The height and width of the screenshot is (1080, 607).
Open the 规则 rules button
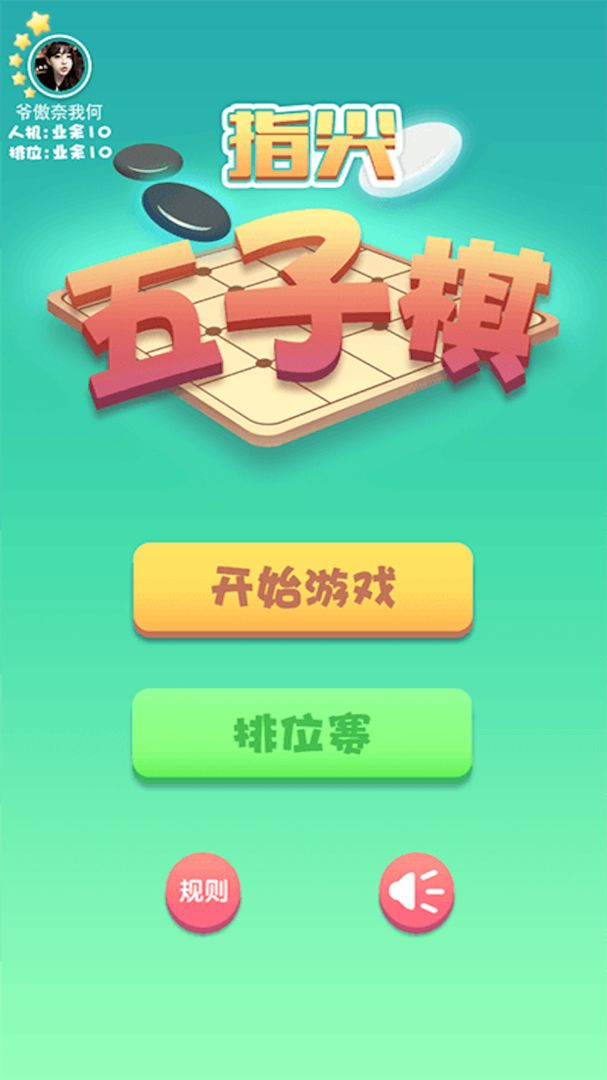pos(203,891)
